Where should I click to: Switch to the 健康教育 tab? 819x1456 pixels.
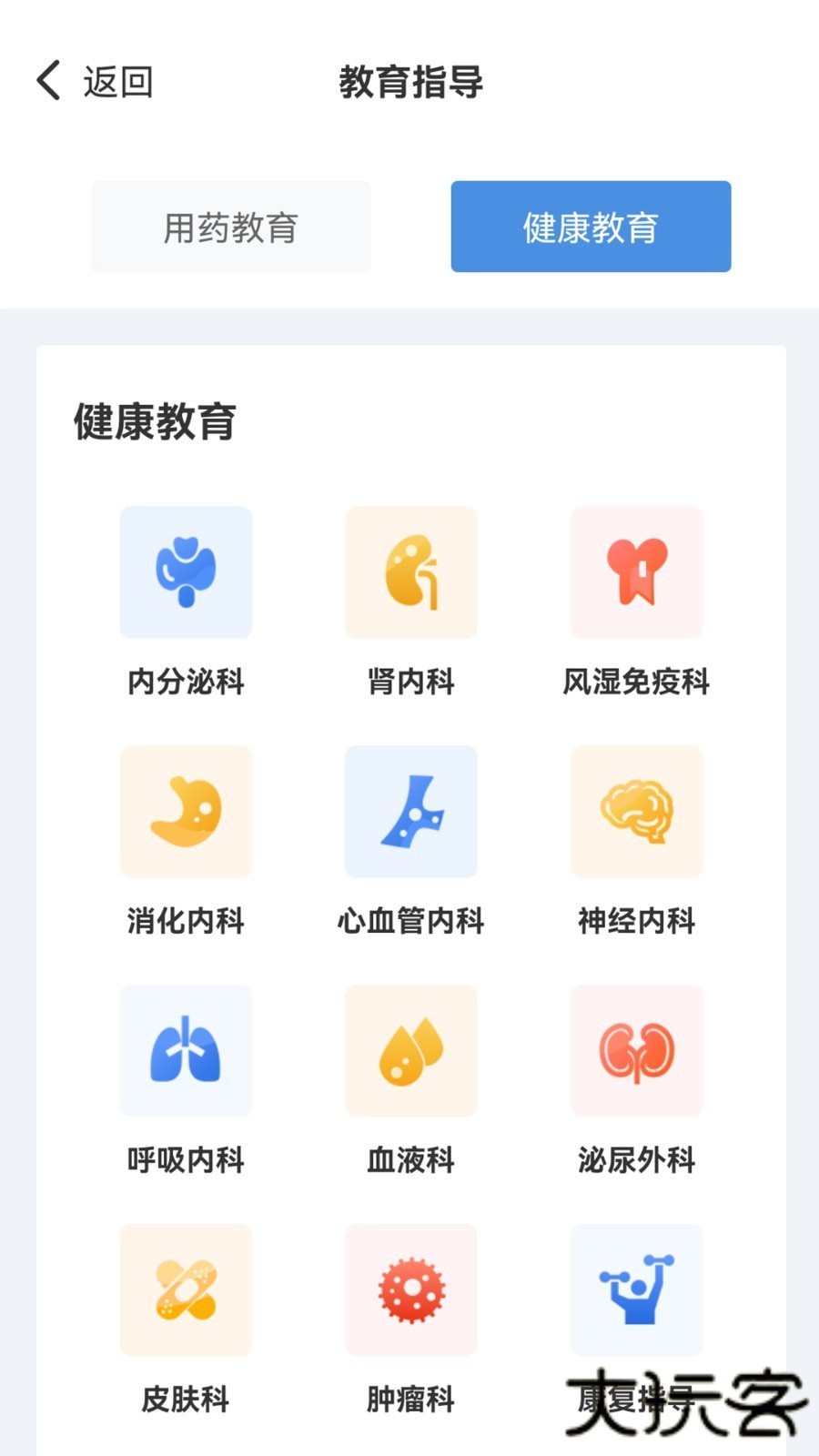590,227
